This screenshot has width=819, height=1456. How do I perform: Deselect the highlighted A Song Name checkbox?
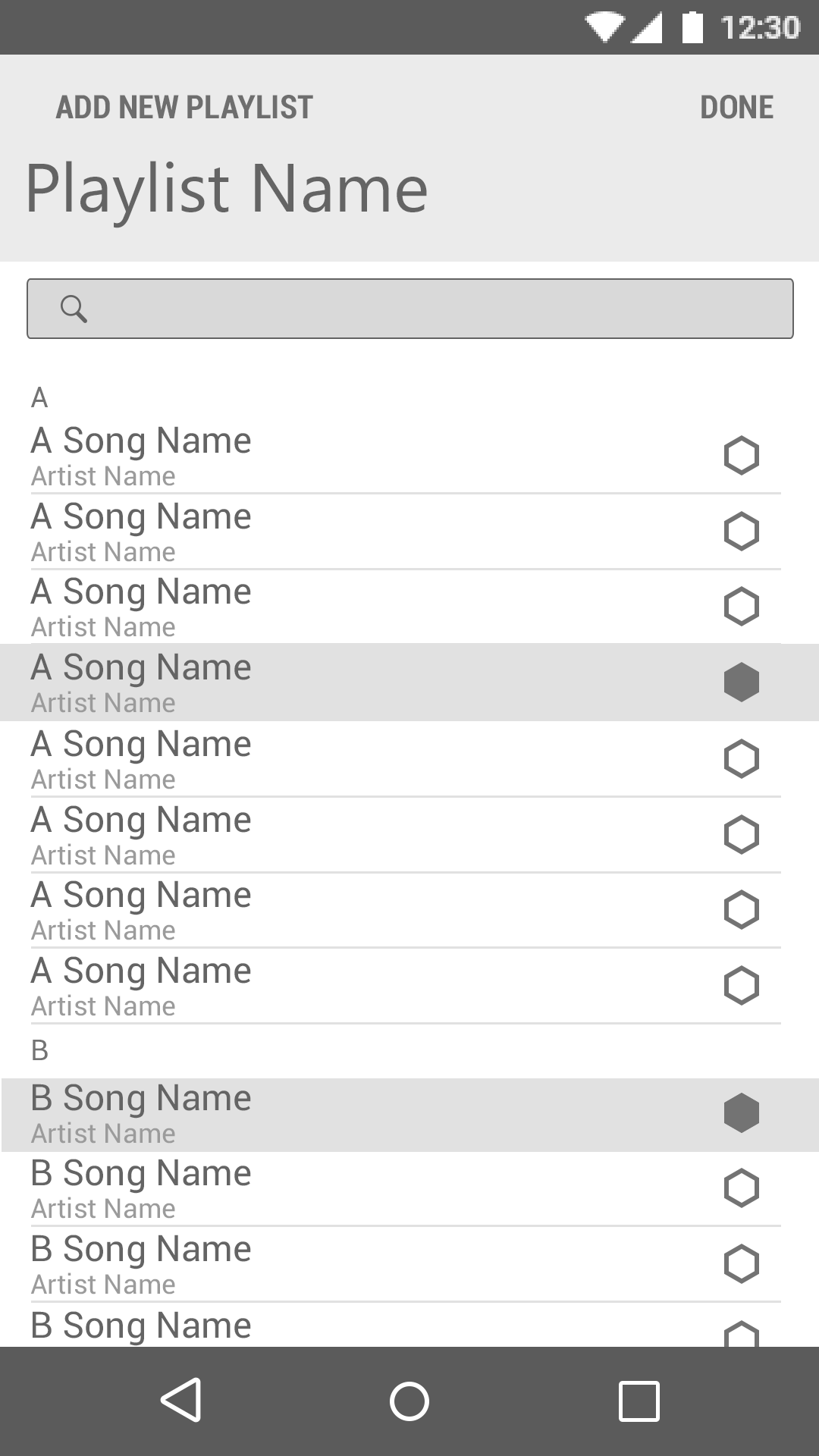point(741,682)
